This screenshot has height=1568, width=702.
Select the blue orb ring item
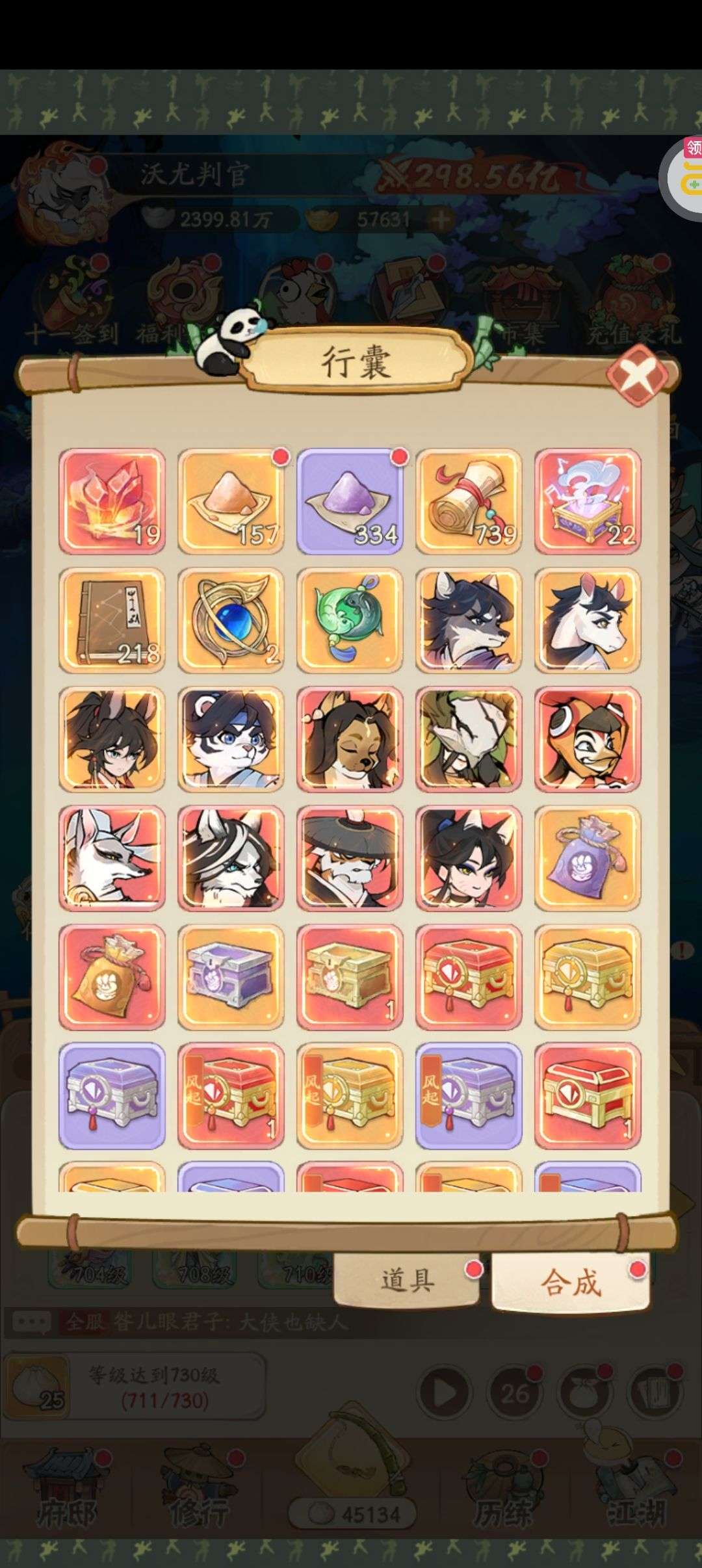231,620
